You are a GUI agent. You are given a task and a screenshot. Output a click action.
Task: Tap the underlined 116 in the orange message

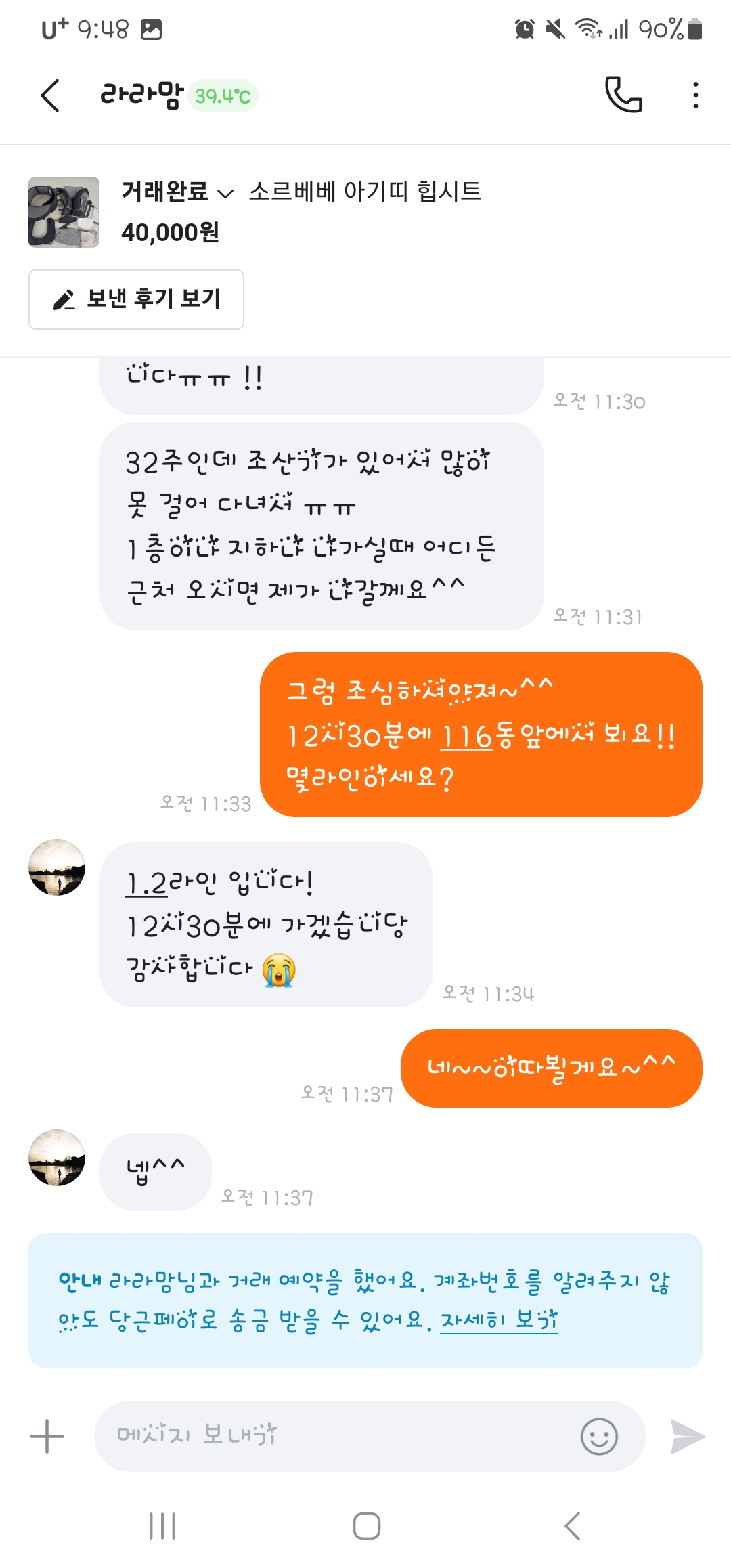pos(466,737)
